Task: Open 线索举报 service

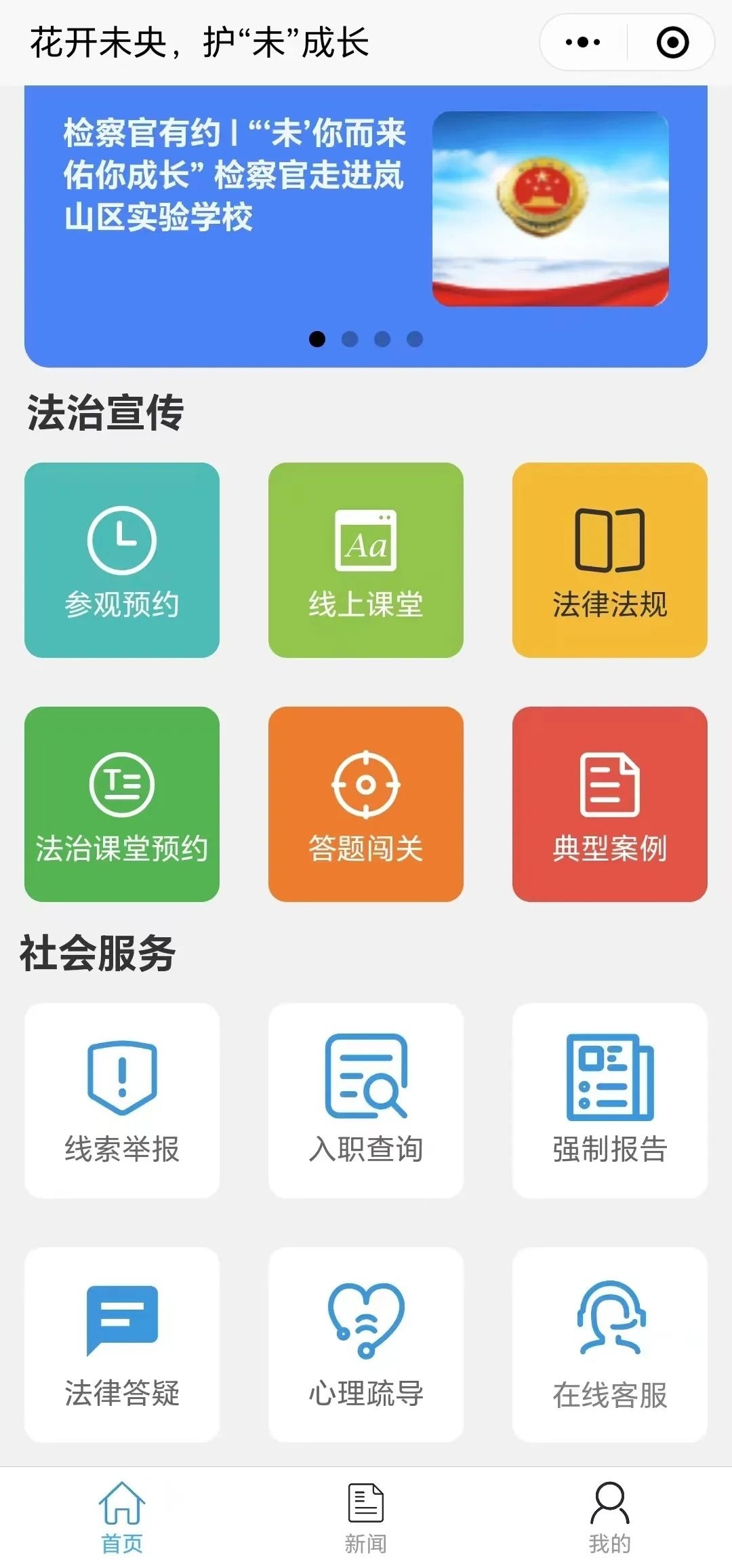Action: tap(122, 1100)
